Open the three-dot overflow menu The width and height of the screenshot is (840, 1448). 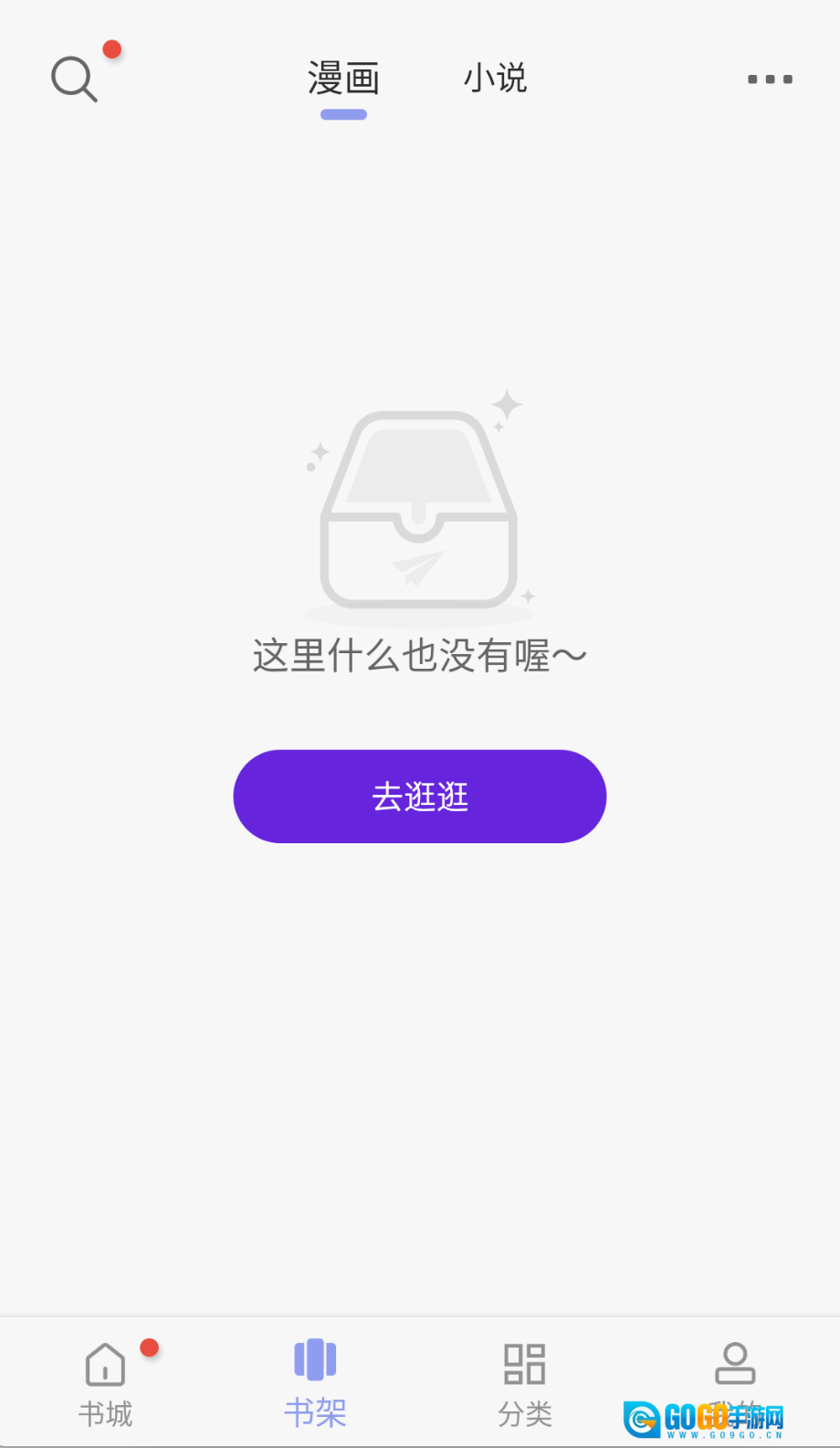point(768,79)
